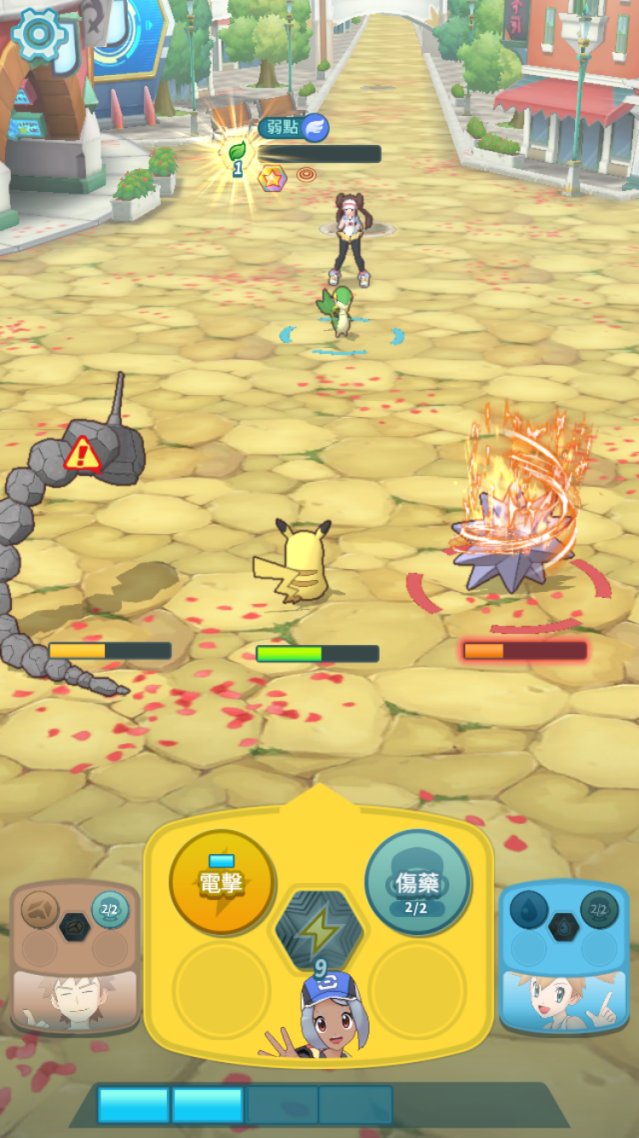639x1138 pixels.
Task: Open the settings gear icon
Action: (40, 35)
